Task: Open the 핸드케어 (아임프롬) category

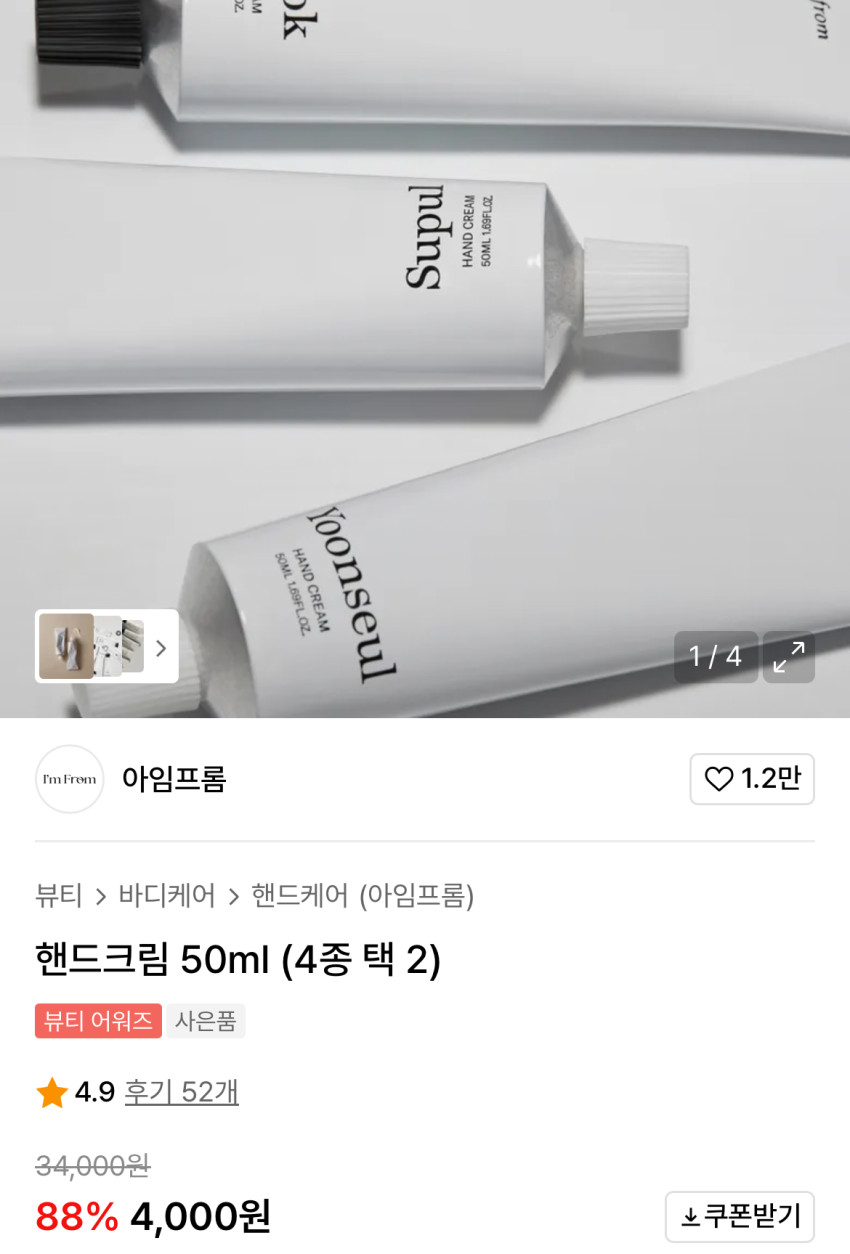Action: click(x=362, y=895)
